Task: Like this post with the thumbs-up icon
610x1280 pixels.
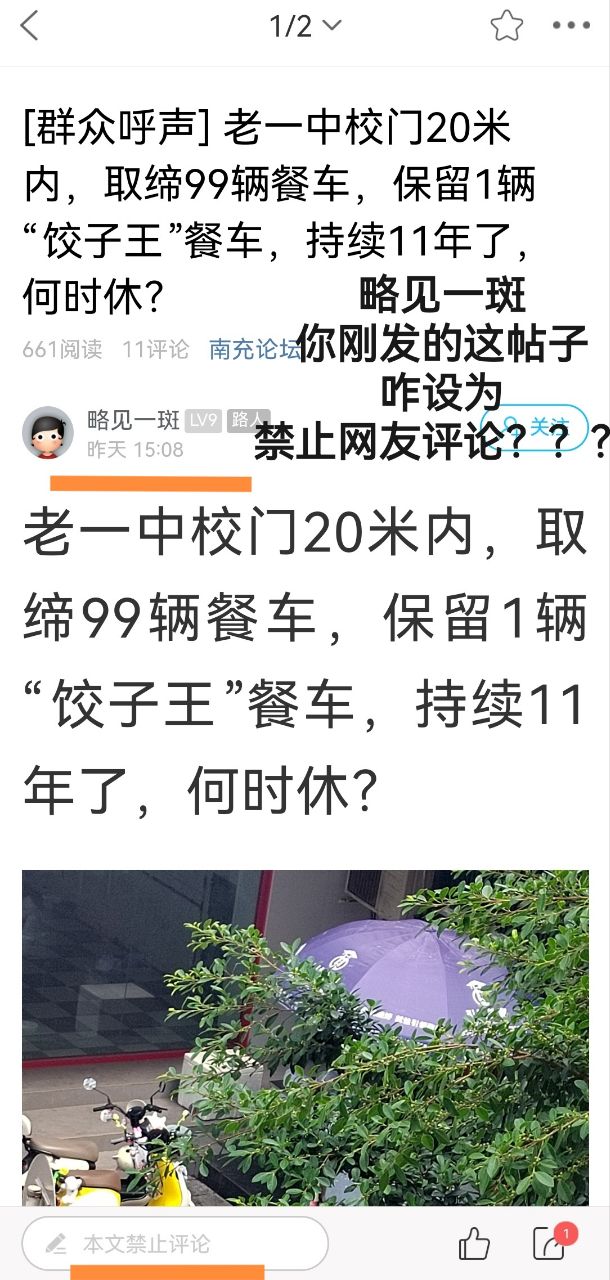Action: [x=474, y=1243]
